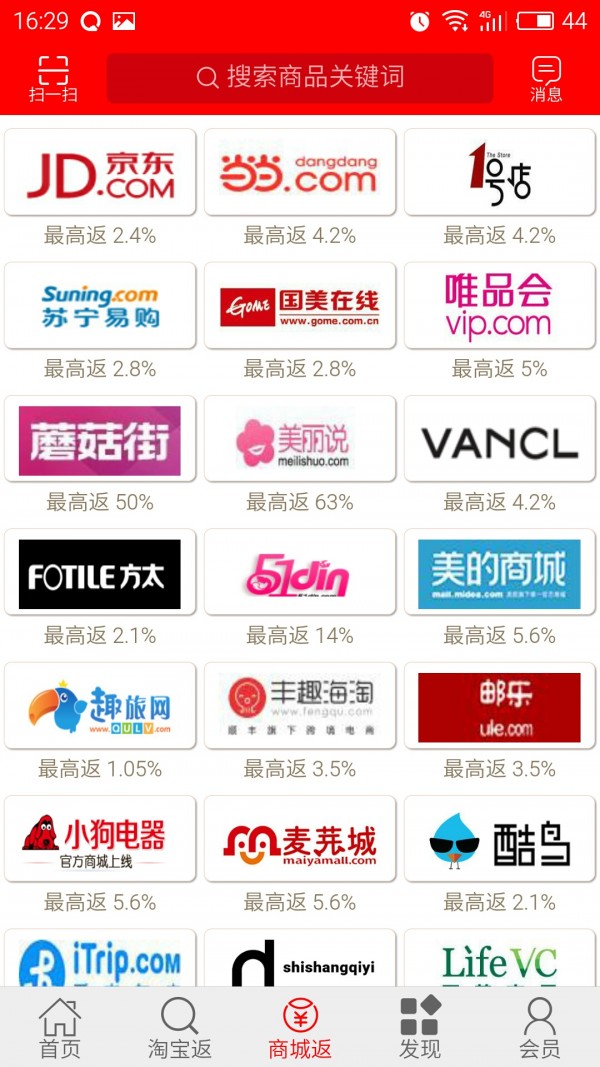Go to the 会员 tab
This screenshot has height=1067, width=600.
pyautogui.click(x=539, y=1028)
